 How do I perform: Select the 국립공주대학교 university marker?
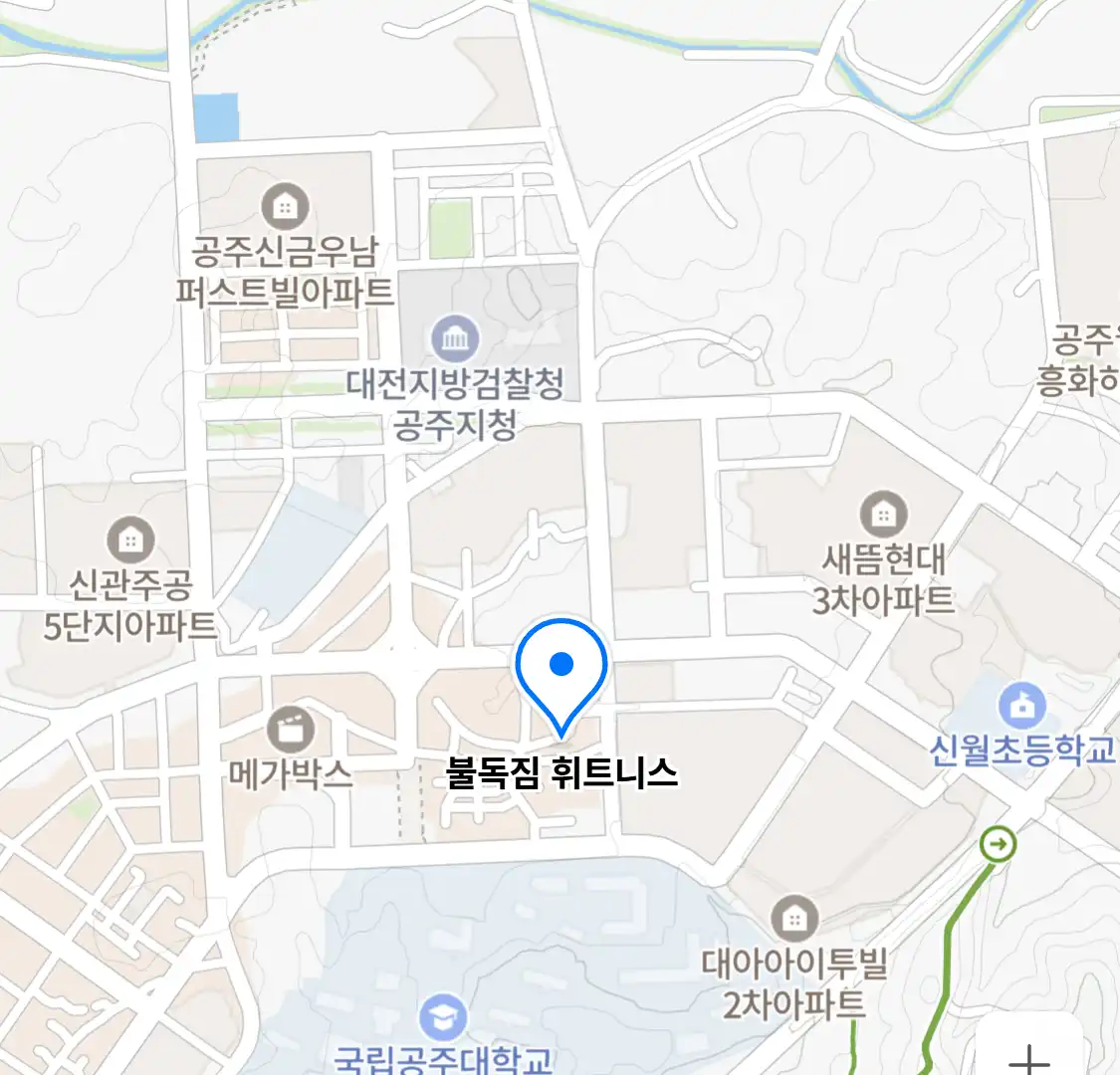click(x=442, y=1016)
